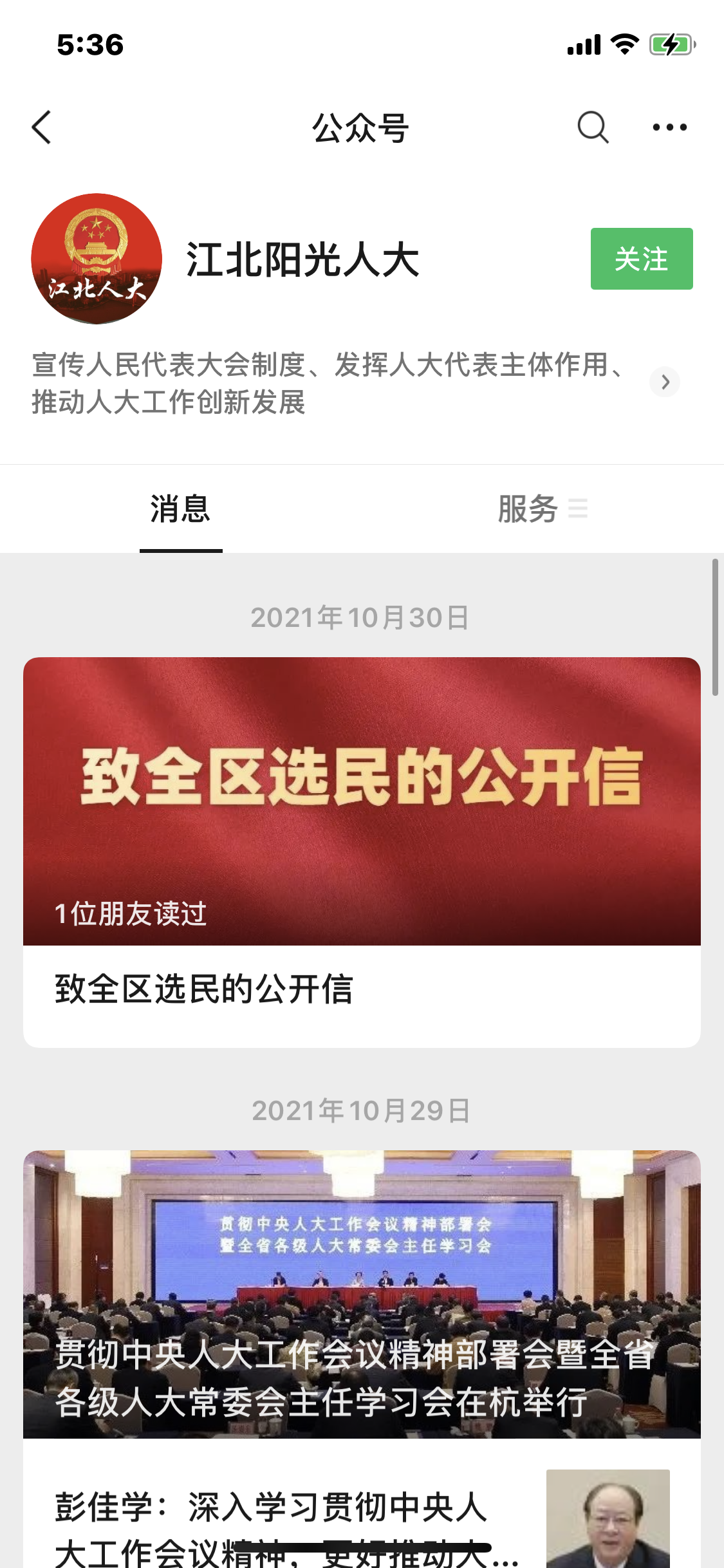Follow 江北阳光人大 with the 关注 button

[x=641, y=259]
